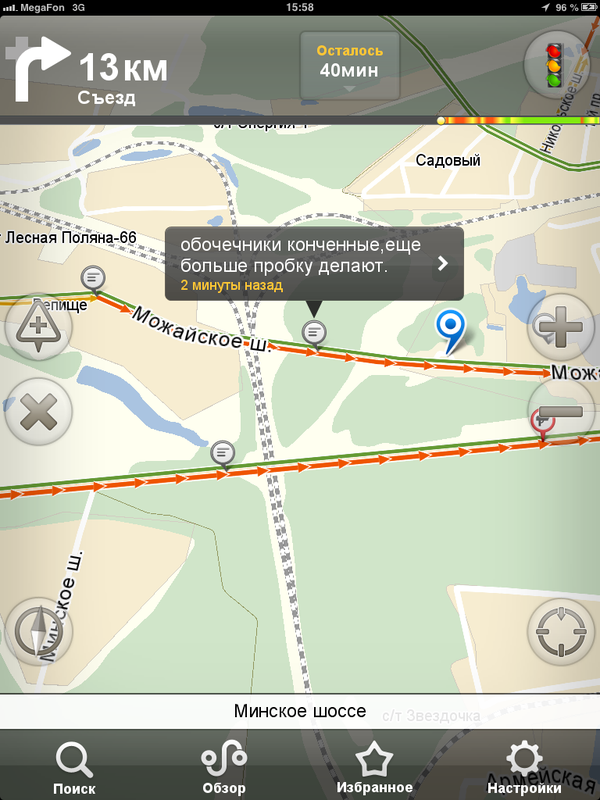Tap the compass button

pyautogui.click(x=38, y=632)
